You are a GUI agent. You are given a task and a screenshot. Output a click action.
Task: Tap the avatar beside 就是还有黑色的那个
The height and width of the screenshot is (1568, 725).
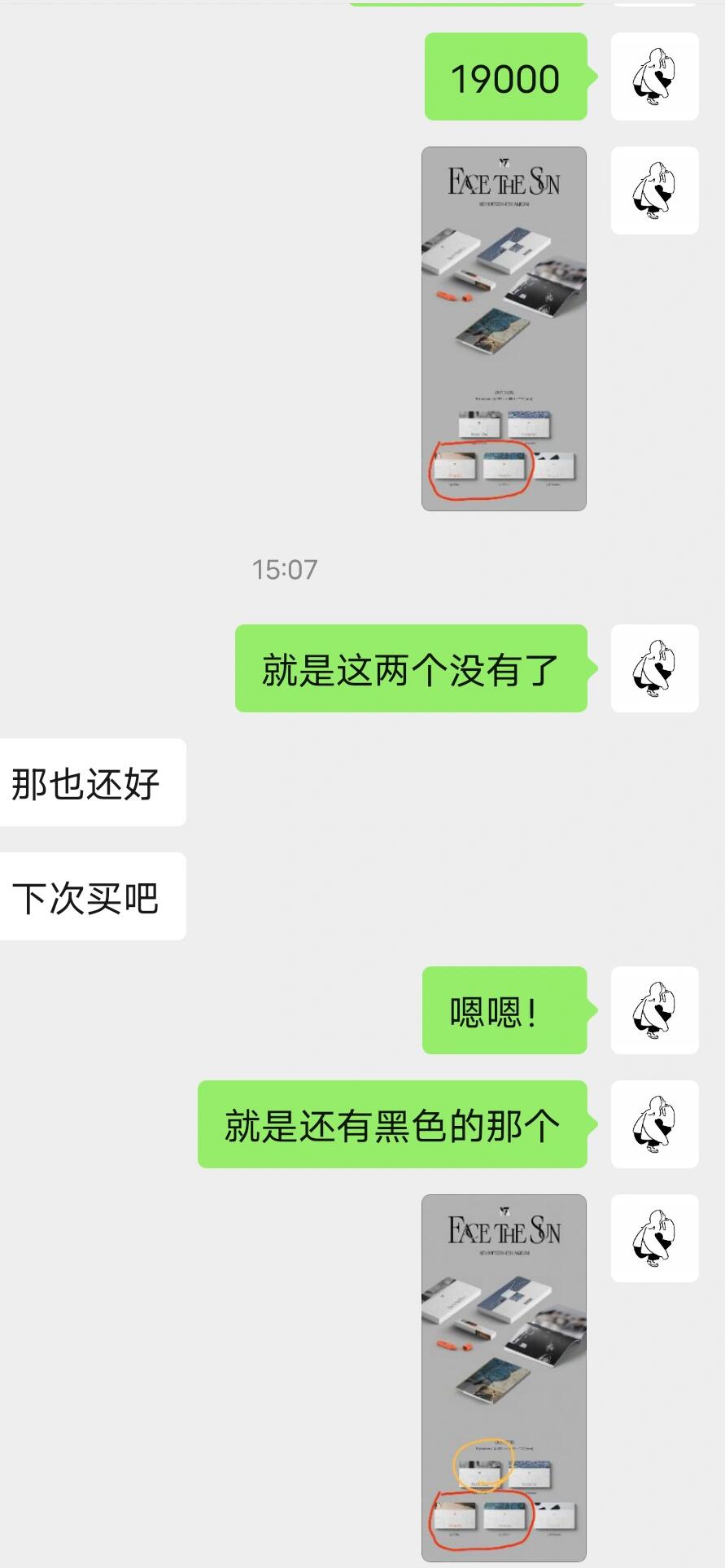pos(654,1124)
